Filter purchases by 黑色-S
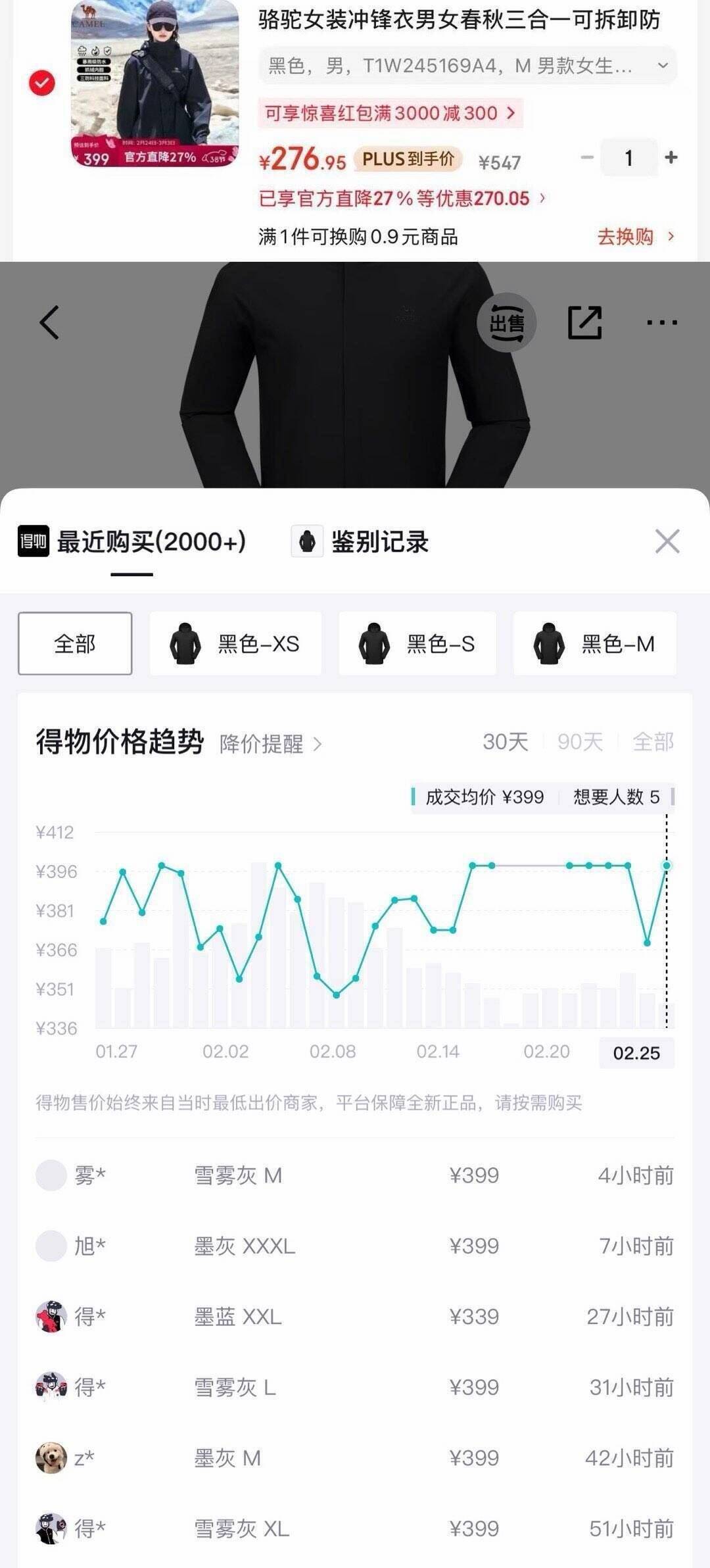Image resolution: width=710 pixels, height=1568 pixels. (417, 643)
